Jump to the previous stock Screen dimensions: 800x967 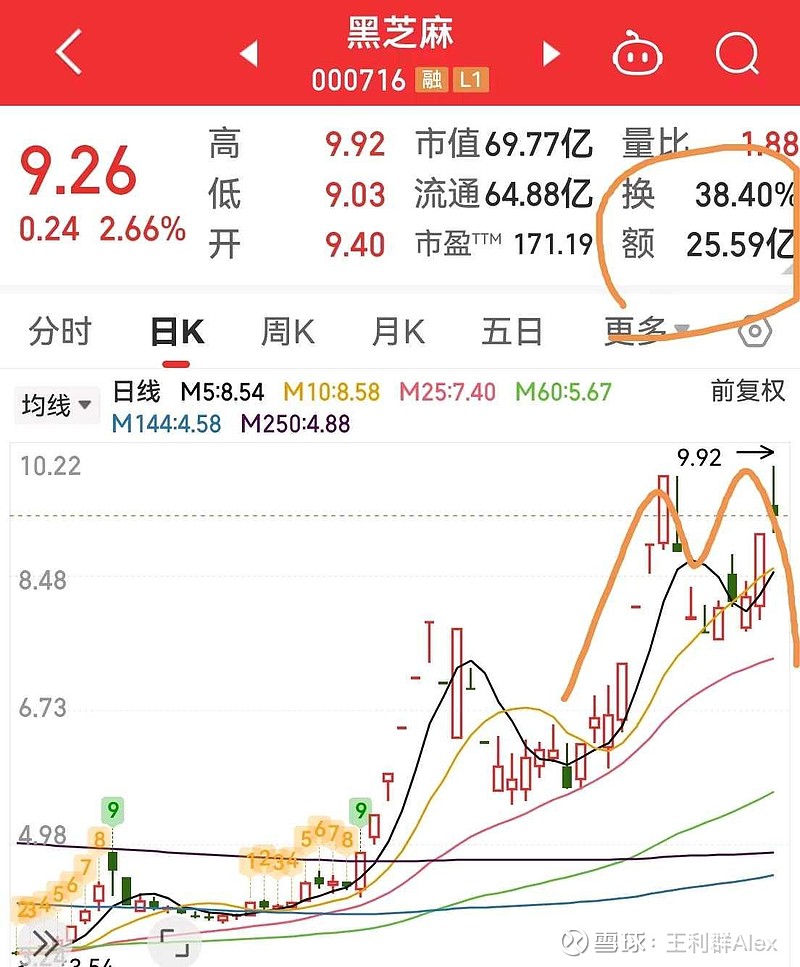tap(249, 53)
